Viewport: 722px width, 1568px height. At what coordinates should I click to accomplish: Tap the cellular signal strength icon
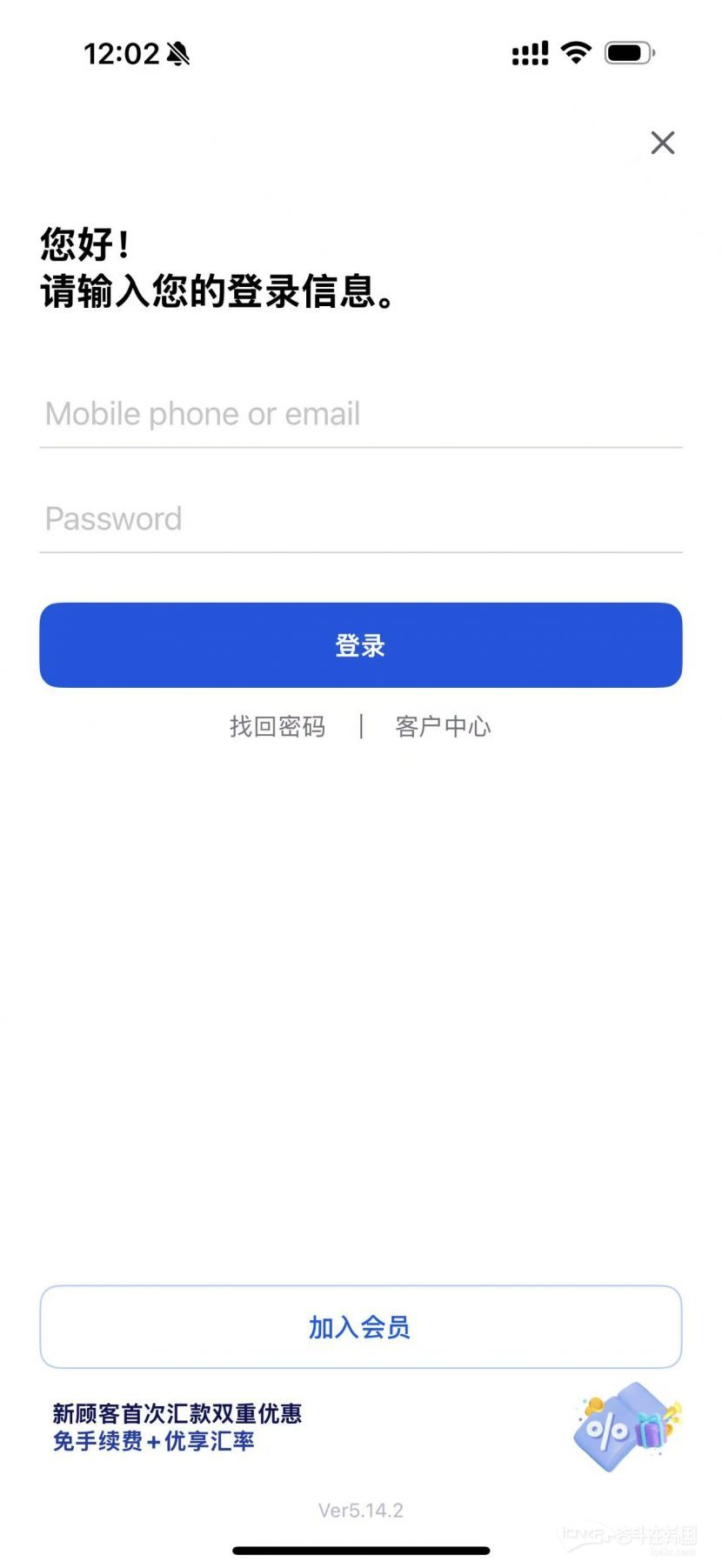(531, 54)
